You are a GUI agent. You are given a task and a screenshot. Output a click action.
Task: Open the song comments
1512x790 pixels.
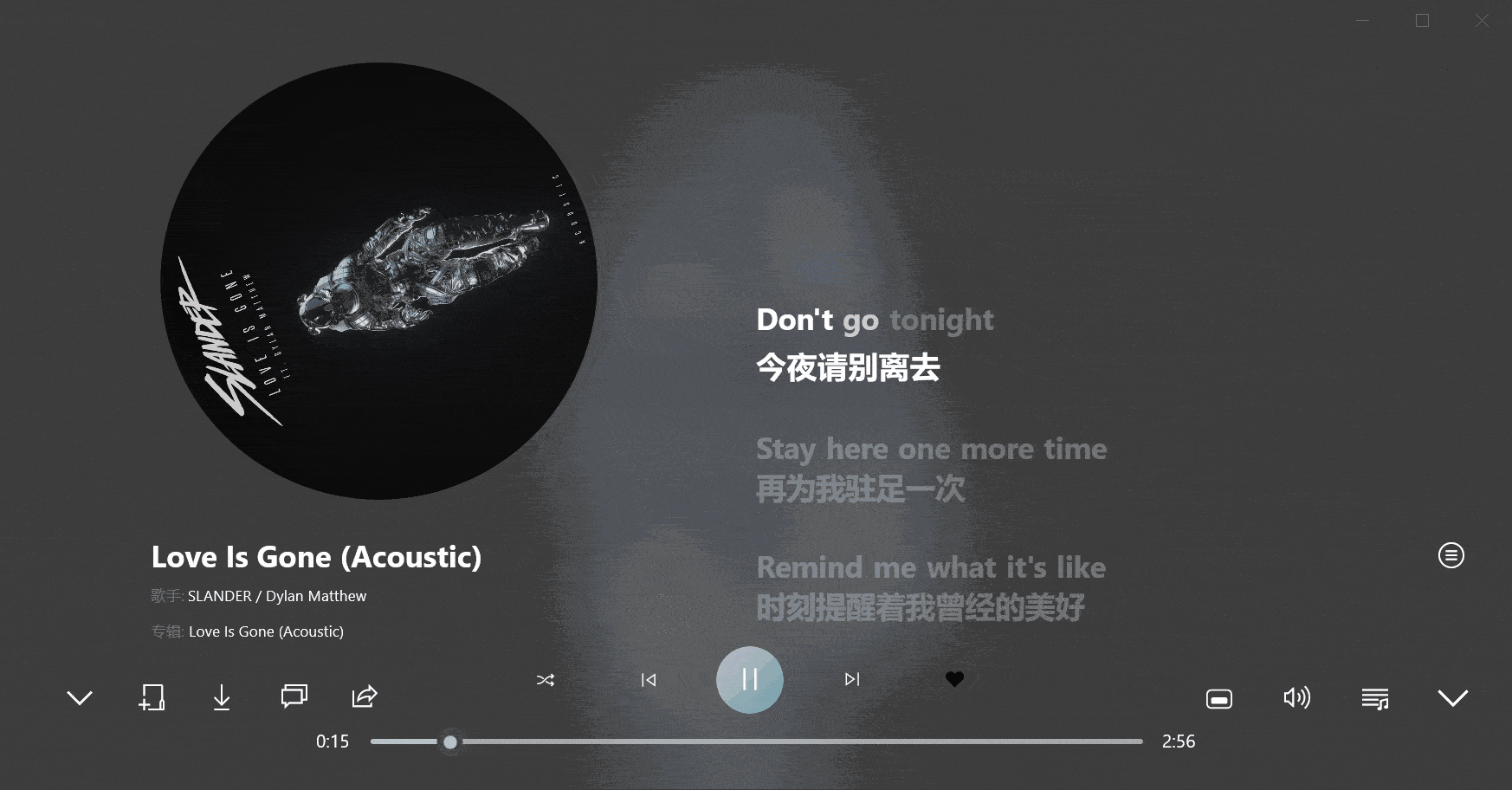(294, 696)
